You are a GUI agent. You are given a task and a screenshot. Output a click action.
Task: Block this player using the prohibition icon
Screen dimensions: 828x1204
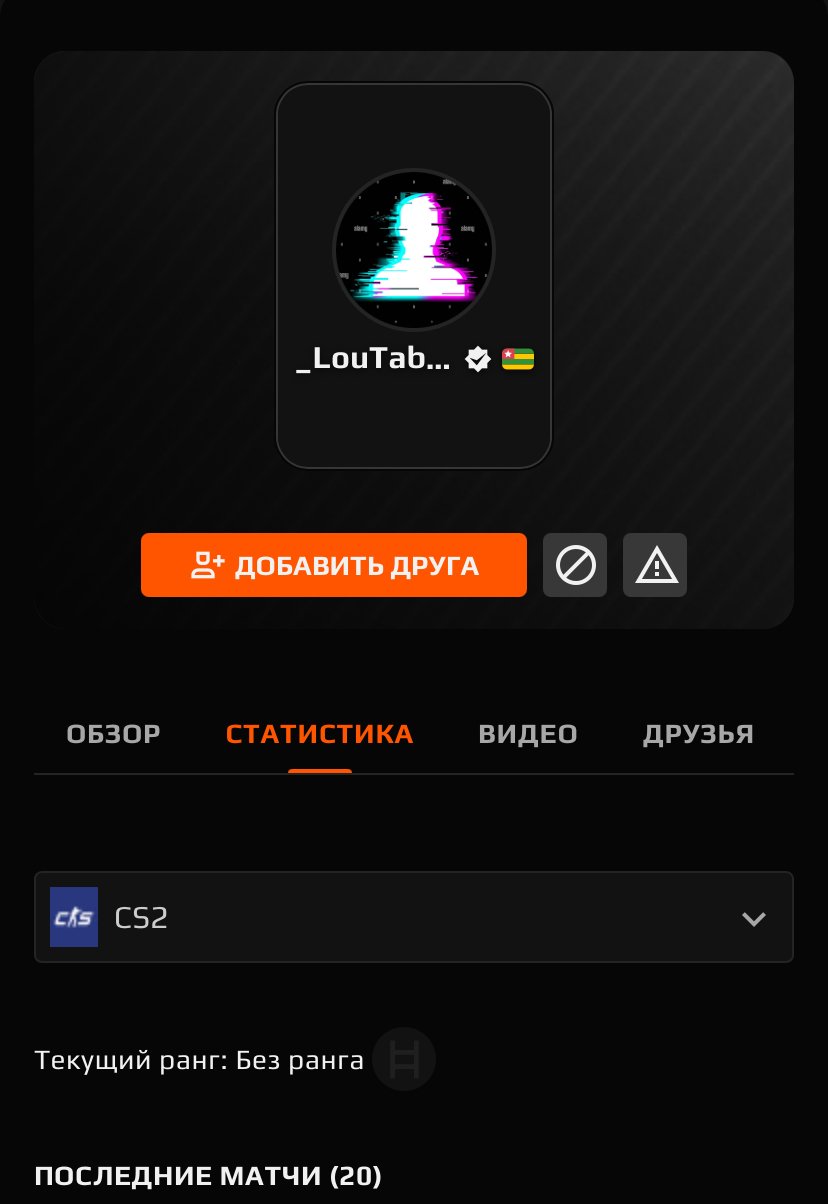pos(574,565)
